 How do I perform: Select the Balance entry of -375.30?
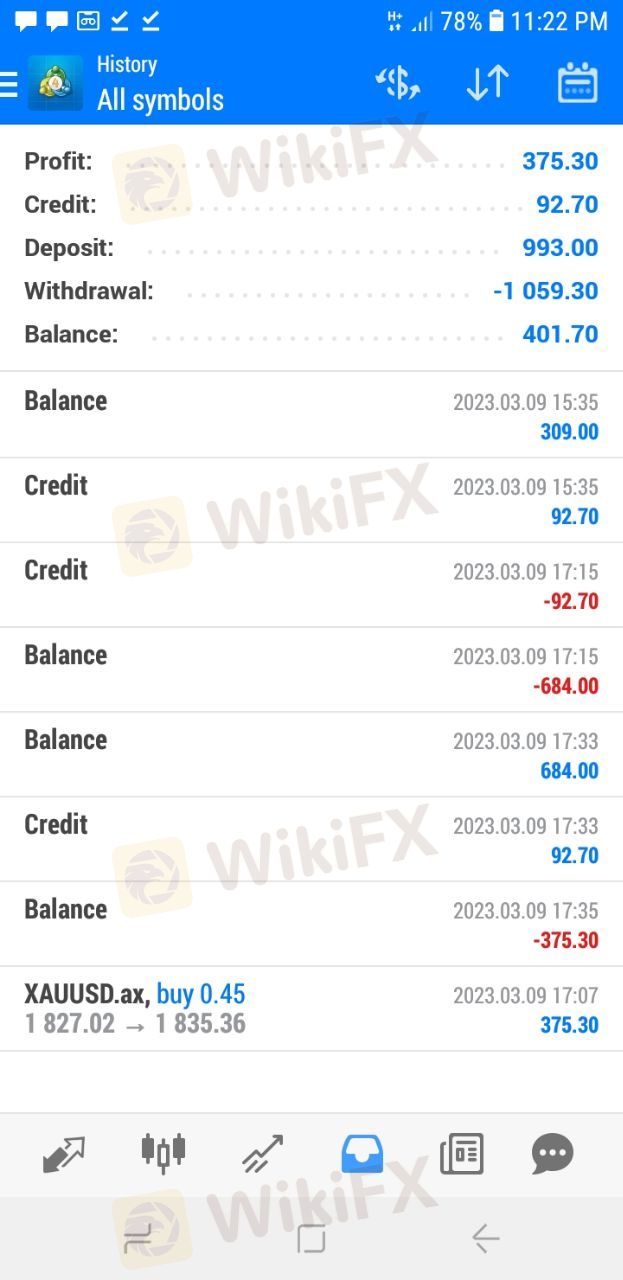(311, 924)
